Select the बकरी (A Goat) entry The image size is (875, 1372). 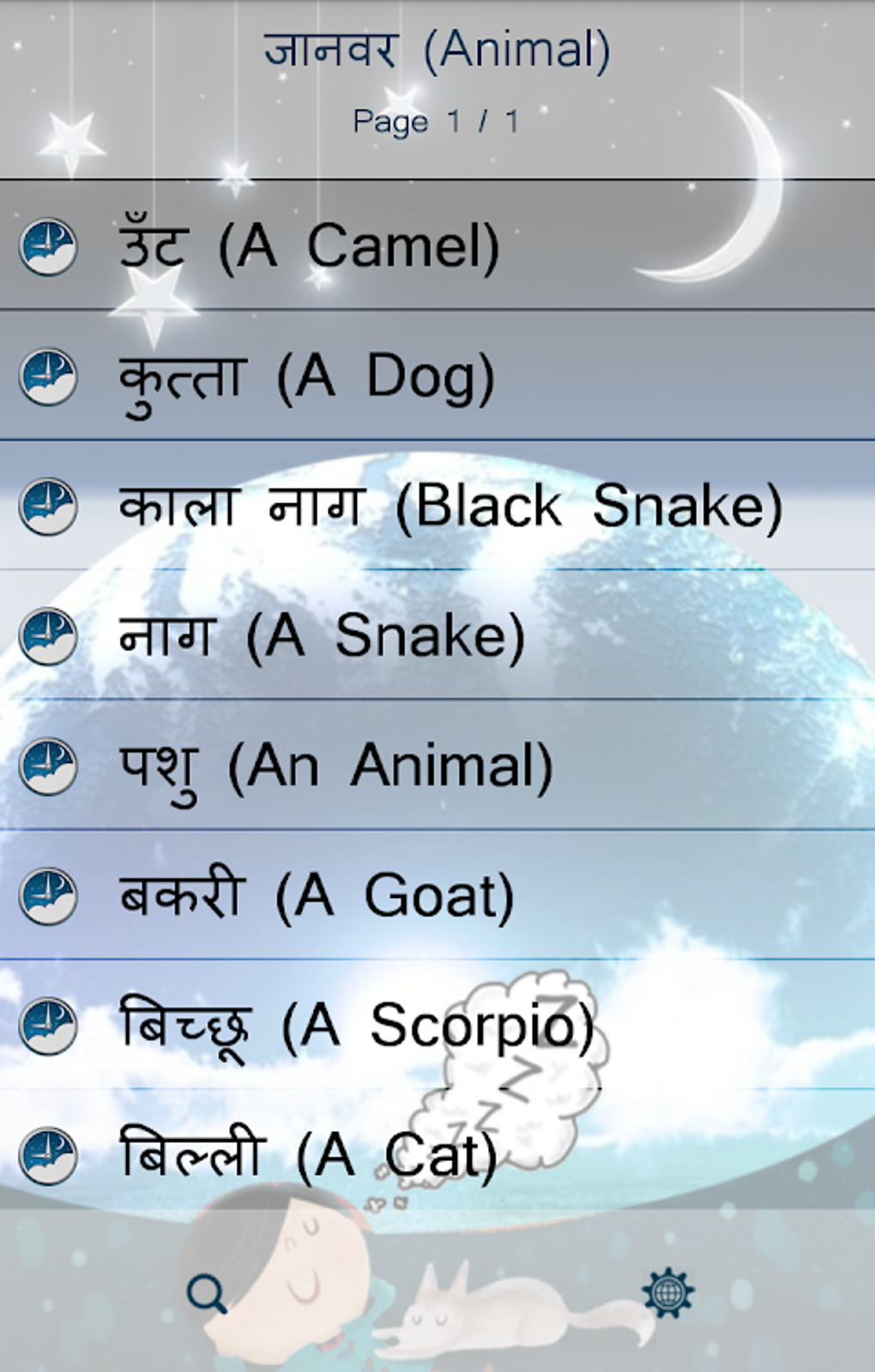437,895
